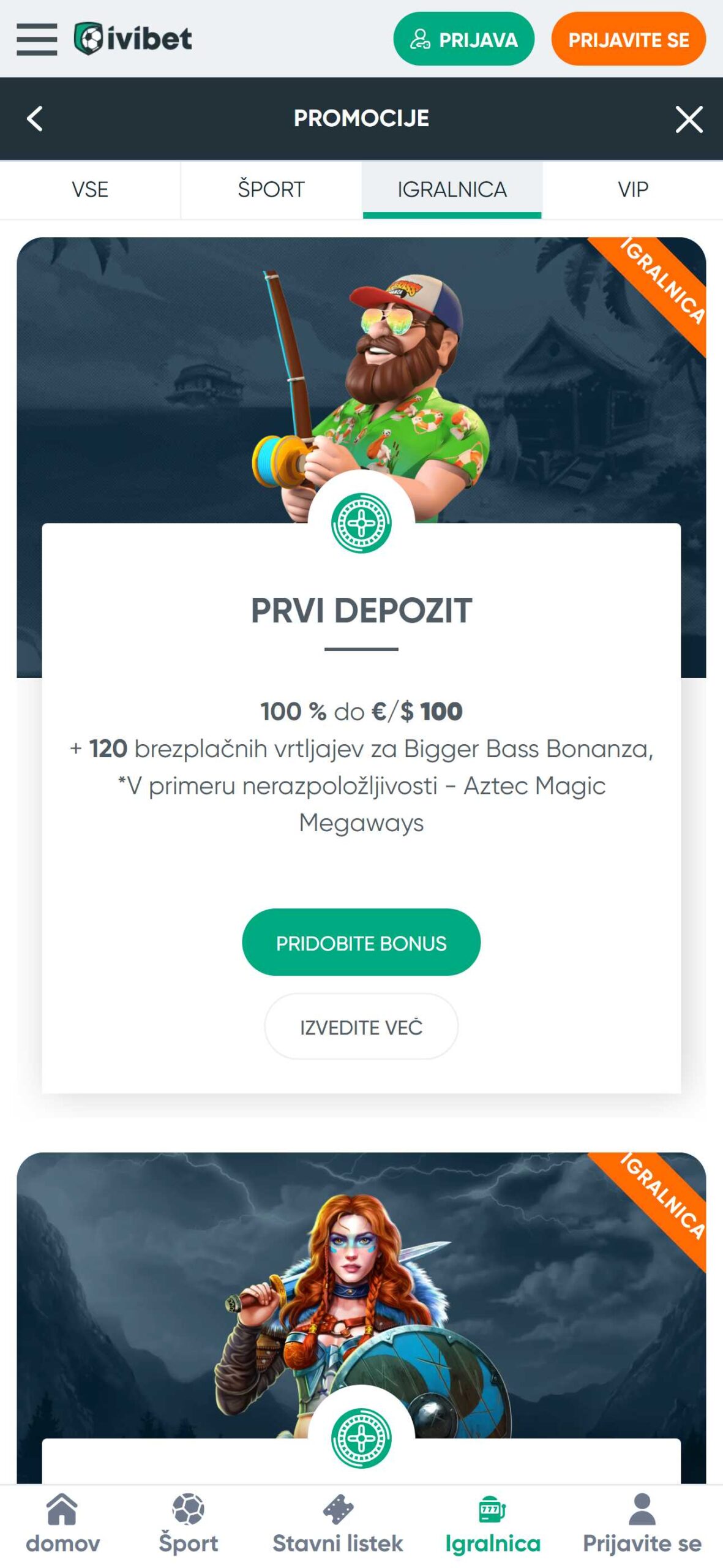
Task: Go to domov in bottom bar
Action: point(62,1525)
